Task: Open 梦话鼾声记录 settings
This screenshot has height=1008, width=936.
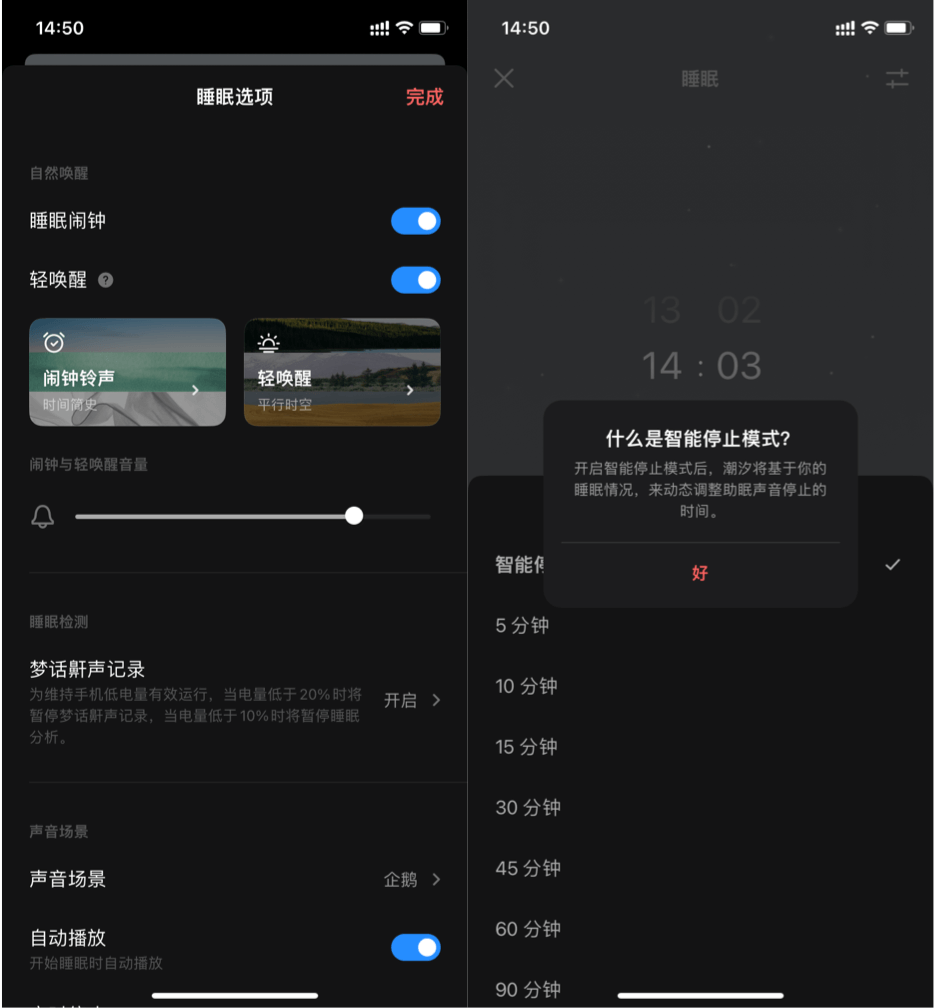Action: [x=234, y=700]
